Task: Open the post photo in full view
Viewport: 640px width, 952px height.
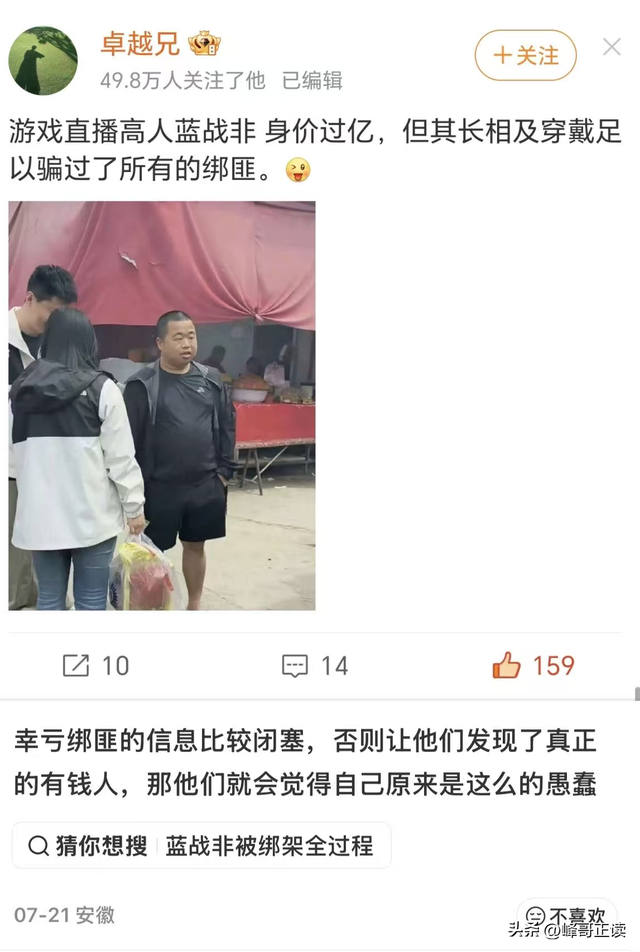Action: (162, 405)
